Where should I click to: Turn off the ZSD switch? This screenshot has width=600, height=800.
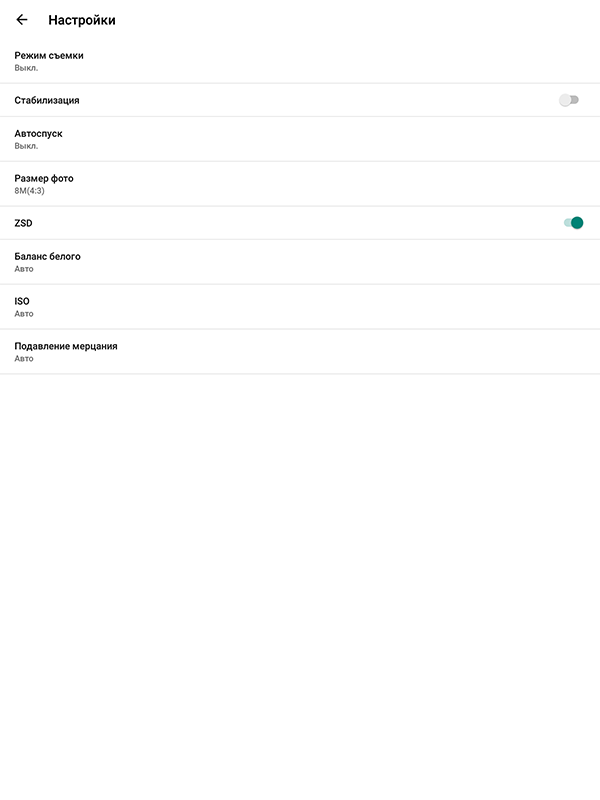(x=573, y=223)
